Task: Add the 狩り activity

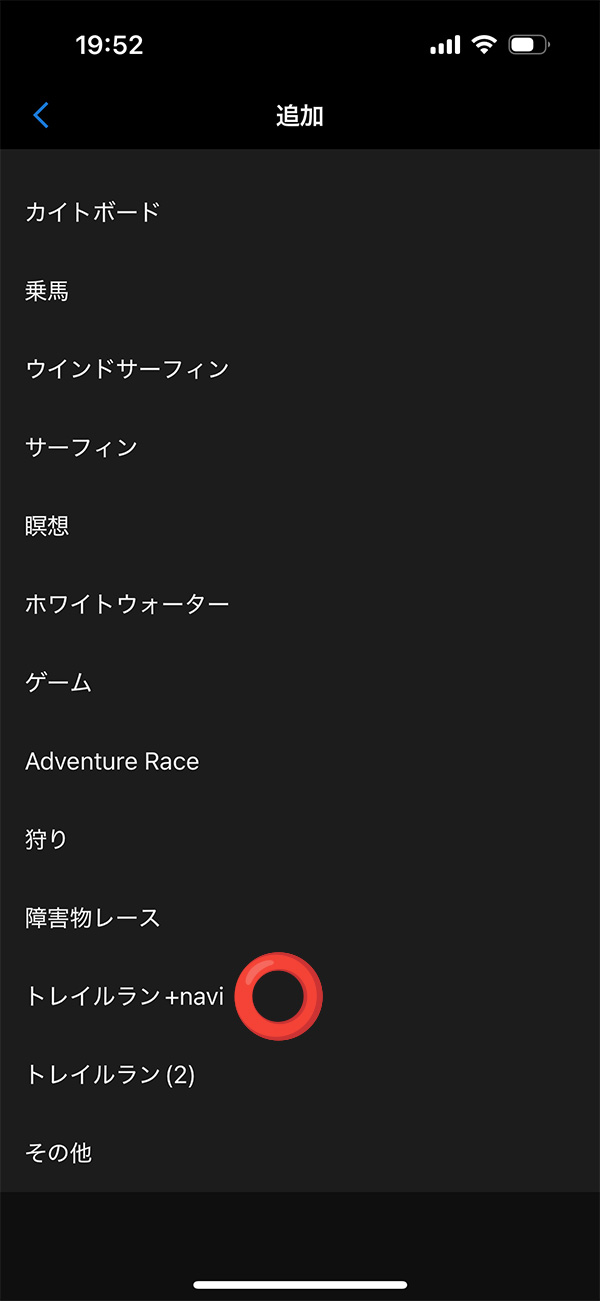Action: [47, 839]
